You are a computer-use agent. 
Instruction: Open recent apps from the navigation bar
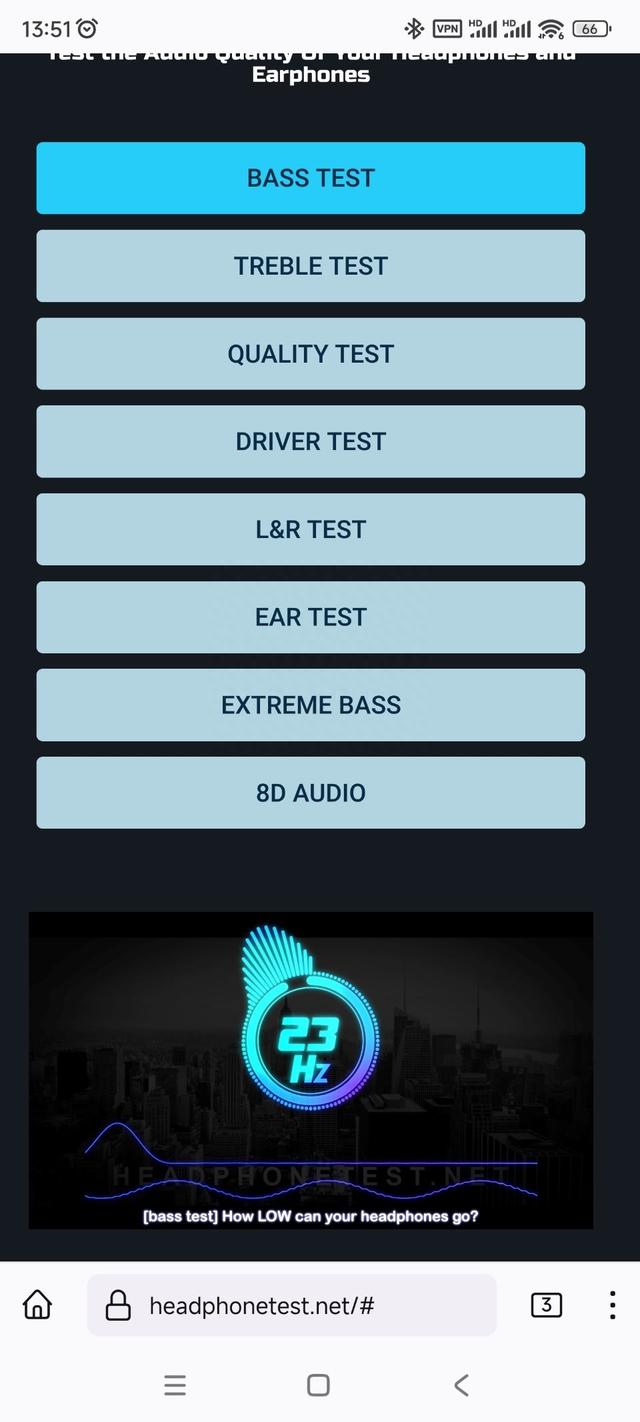(x=175, y=1385)
